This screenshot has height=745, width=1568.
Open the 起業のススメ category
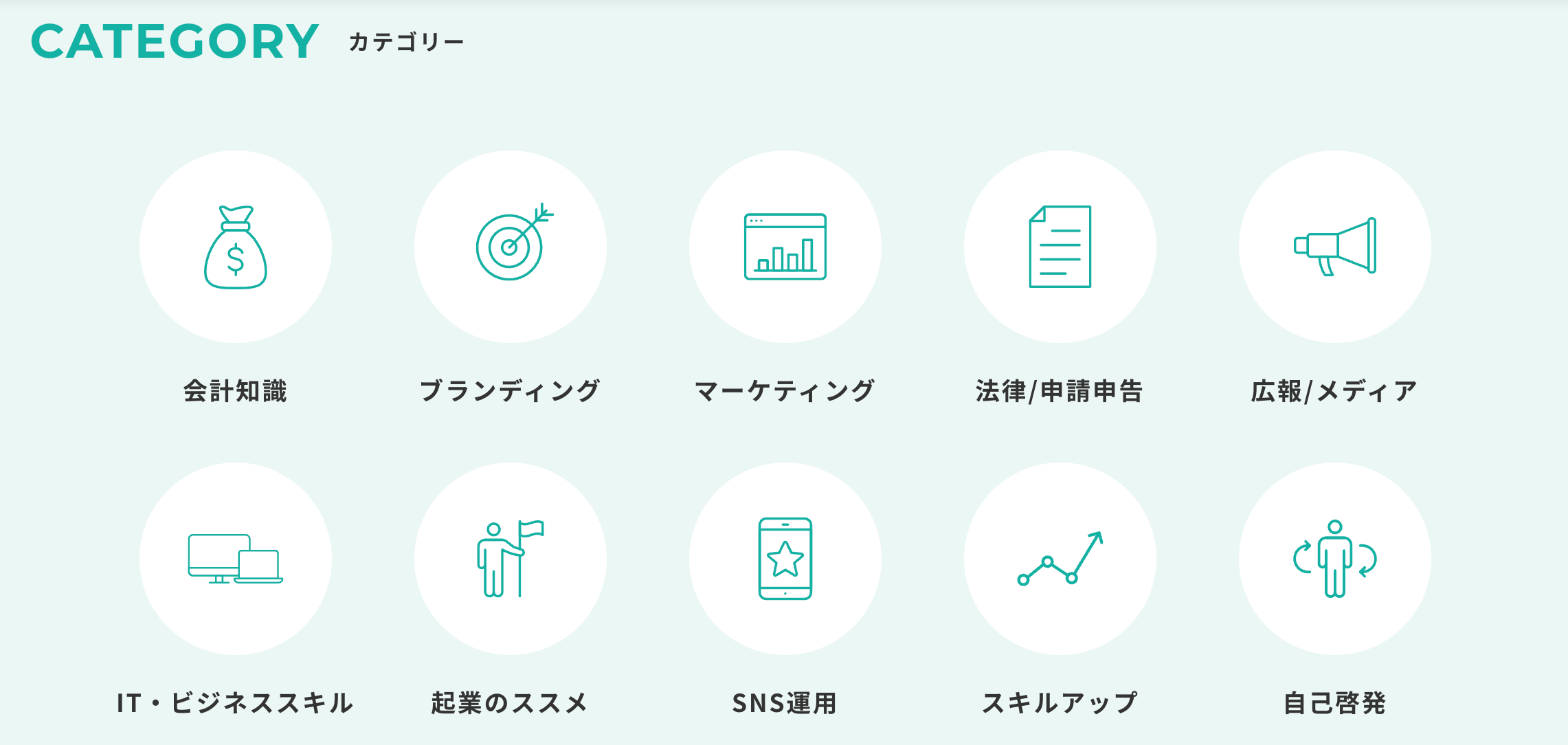click(510, 559)
